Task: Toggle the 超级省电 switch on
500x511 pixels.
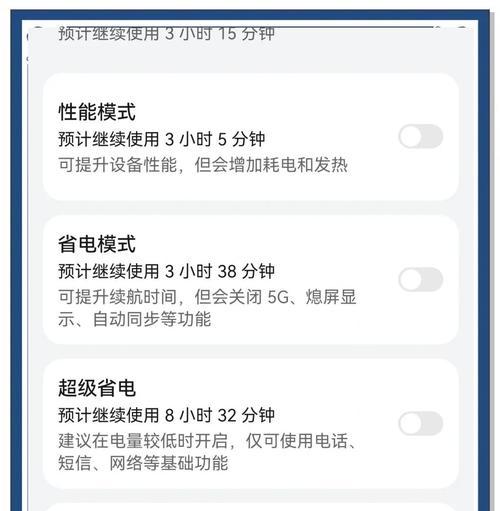Action: 421,423
